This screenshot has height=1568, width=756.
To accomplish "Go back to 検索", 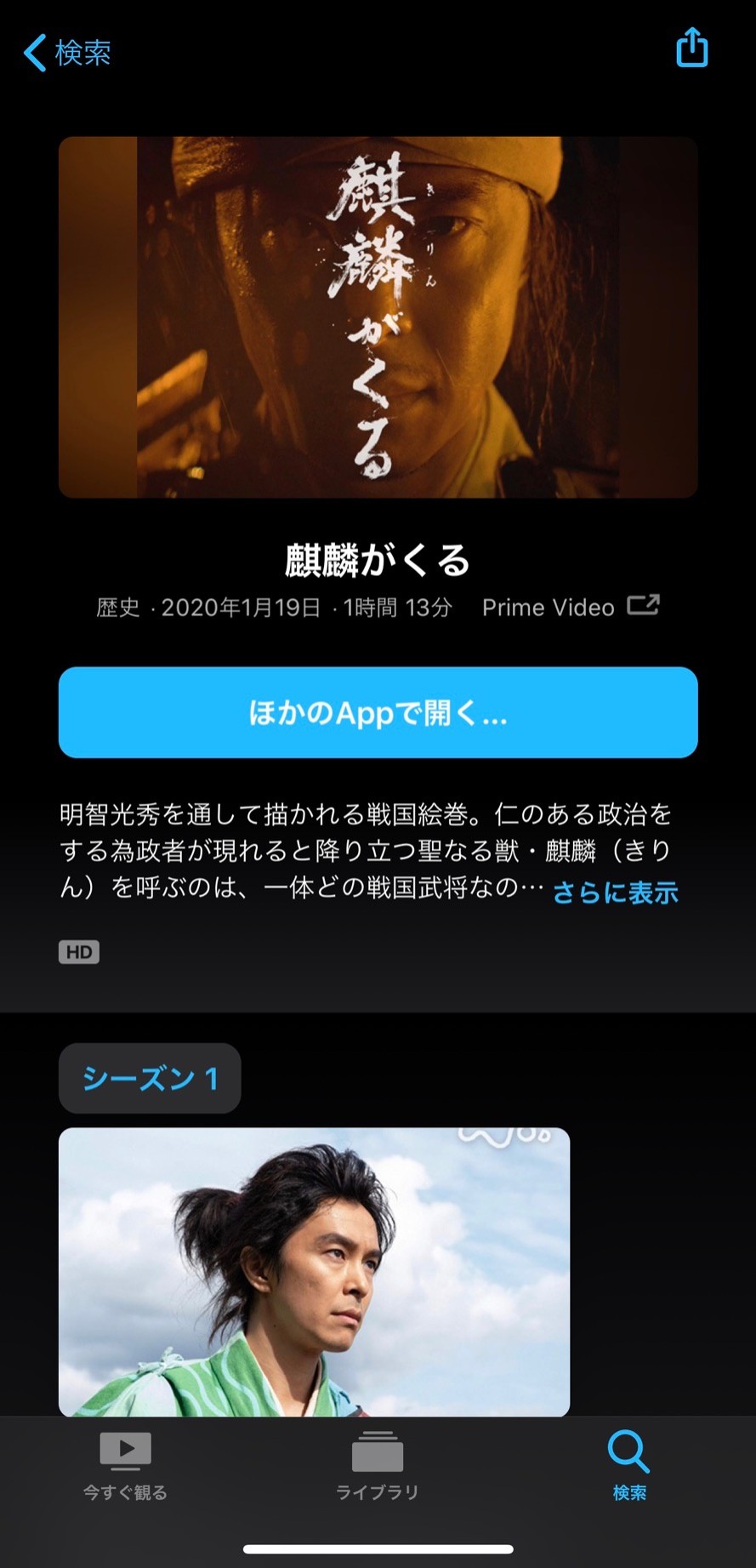I will click(x=67, y=53).
